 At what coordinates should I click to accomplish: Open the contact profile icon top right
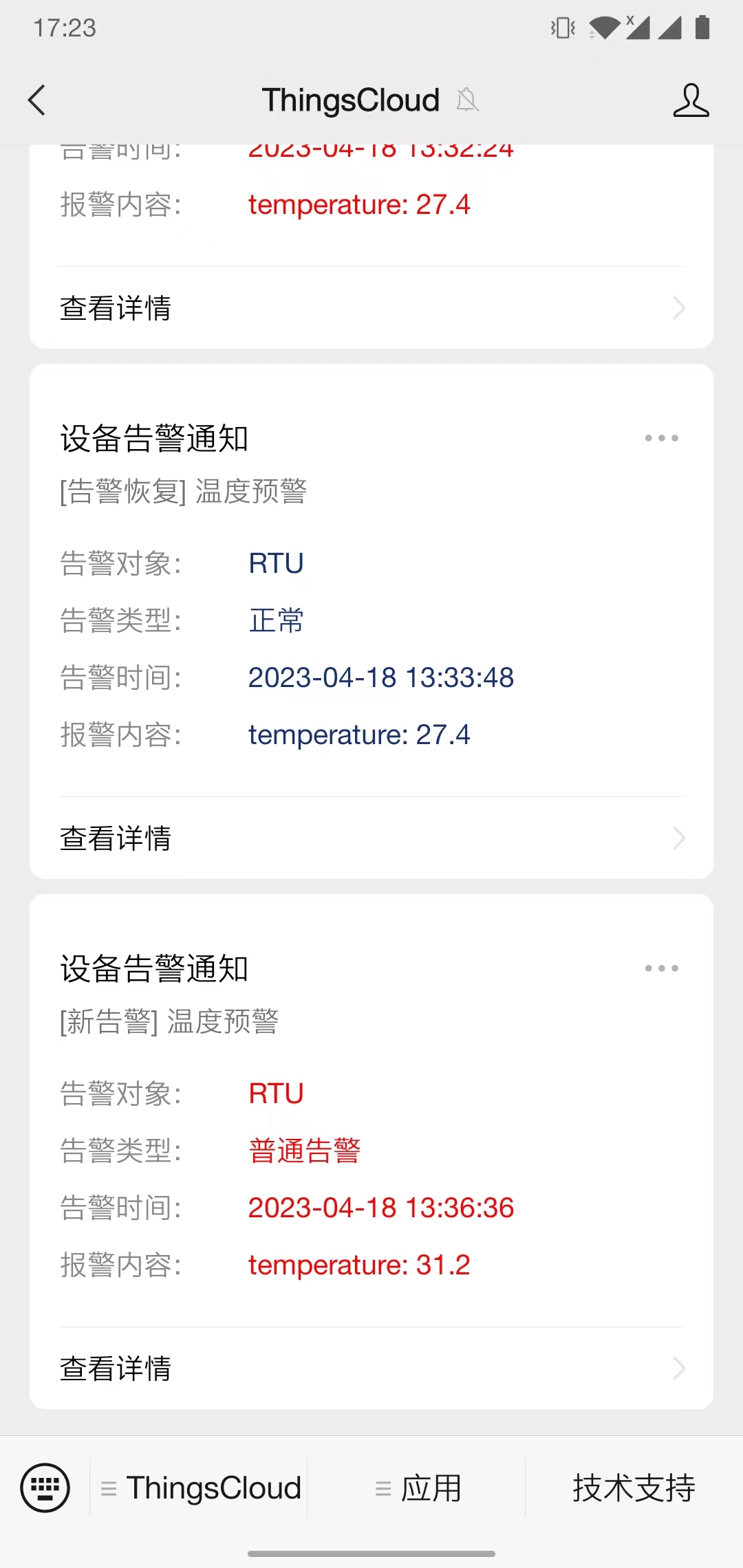point(691,100)
